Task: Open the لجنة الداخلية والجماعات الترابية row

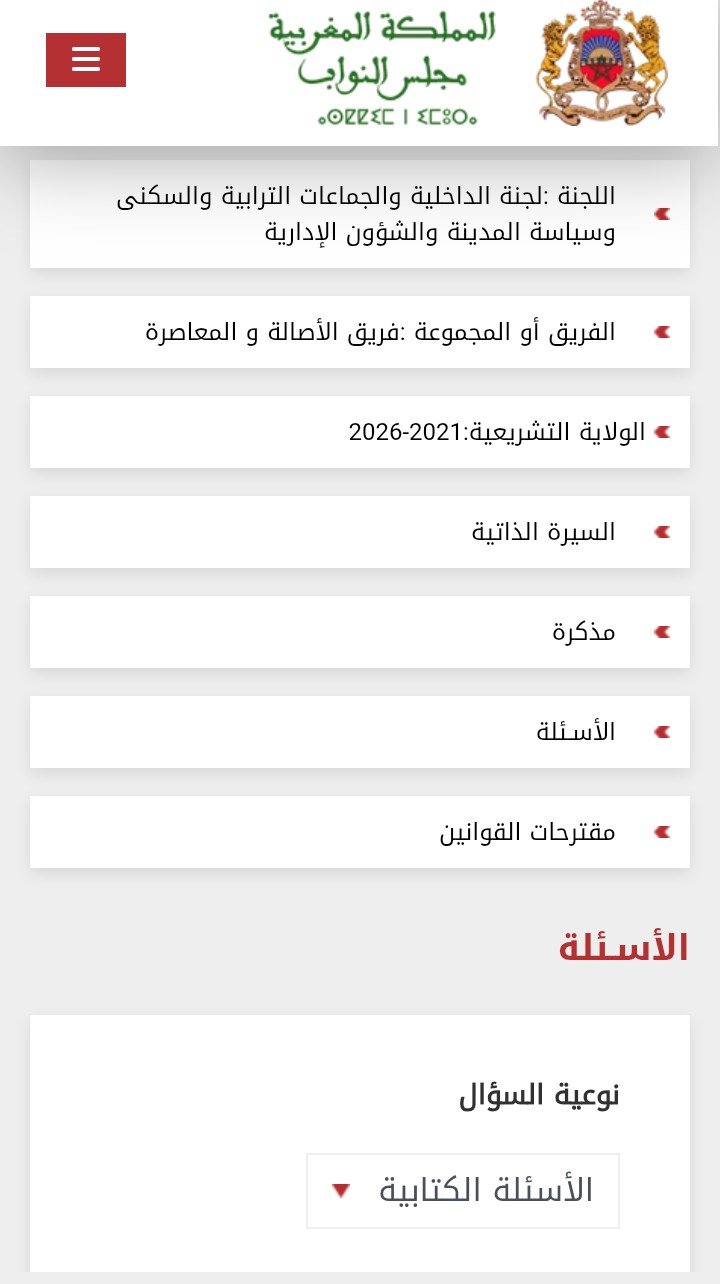Action: point(440,214)
